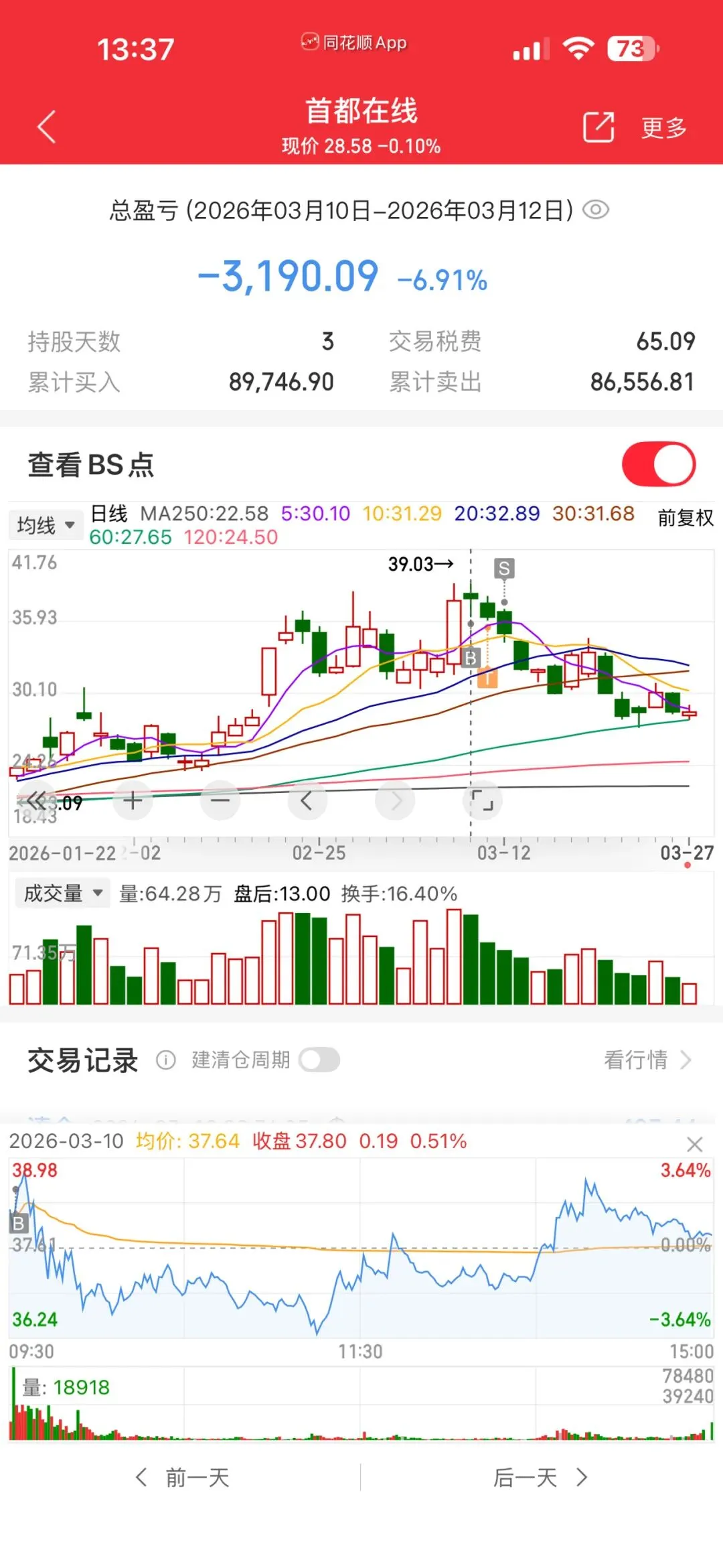
Task: Move the chart cursor one day left
Action: [307, 800]
